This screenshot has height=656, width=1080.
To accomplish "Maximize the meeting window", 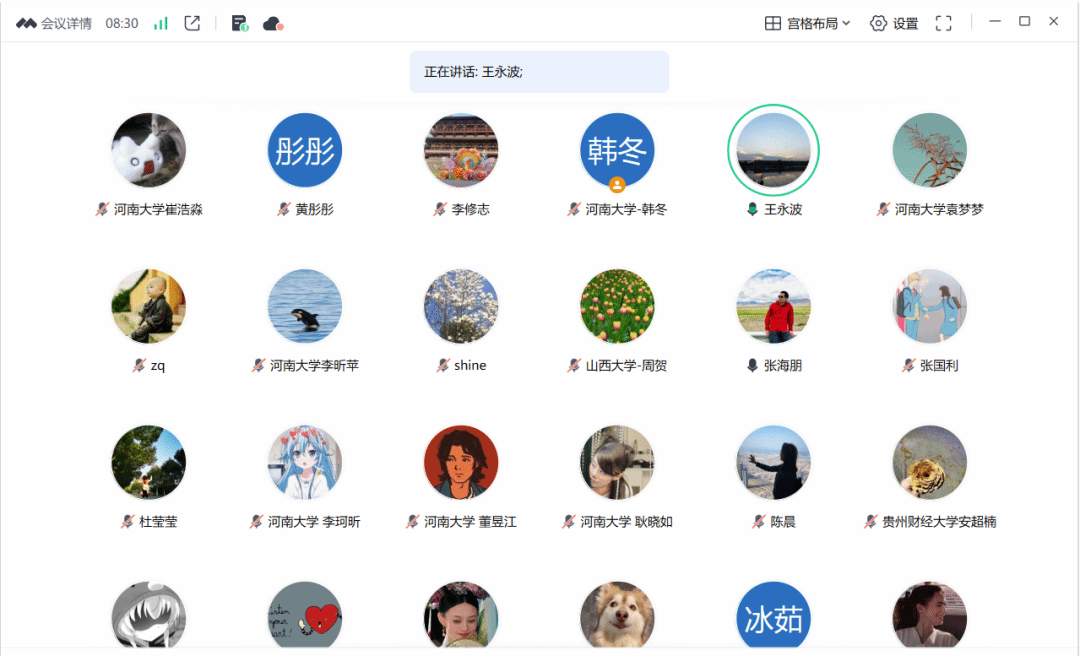I will pos(1024,21).
